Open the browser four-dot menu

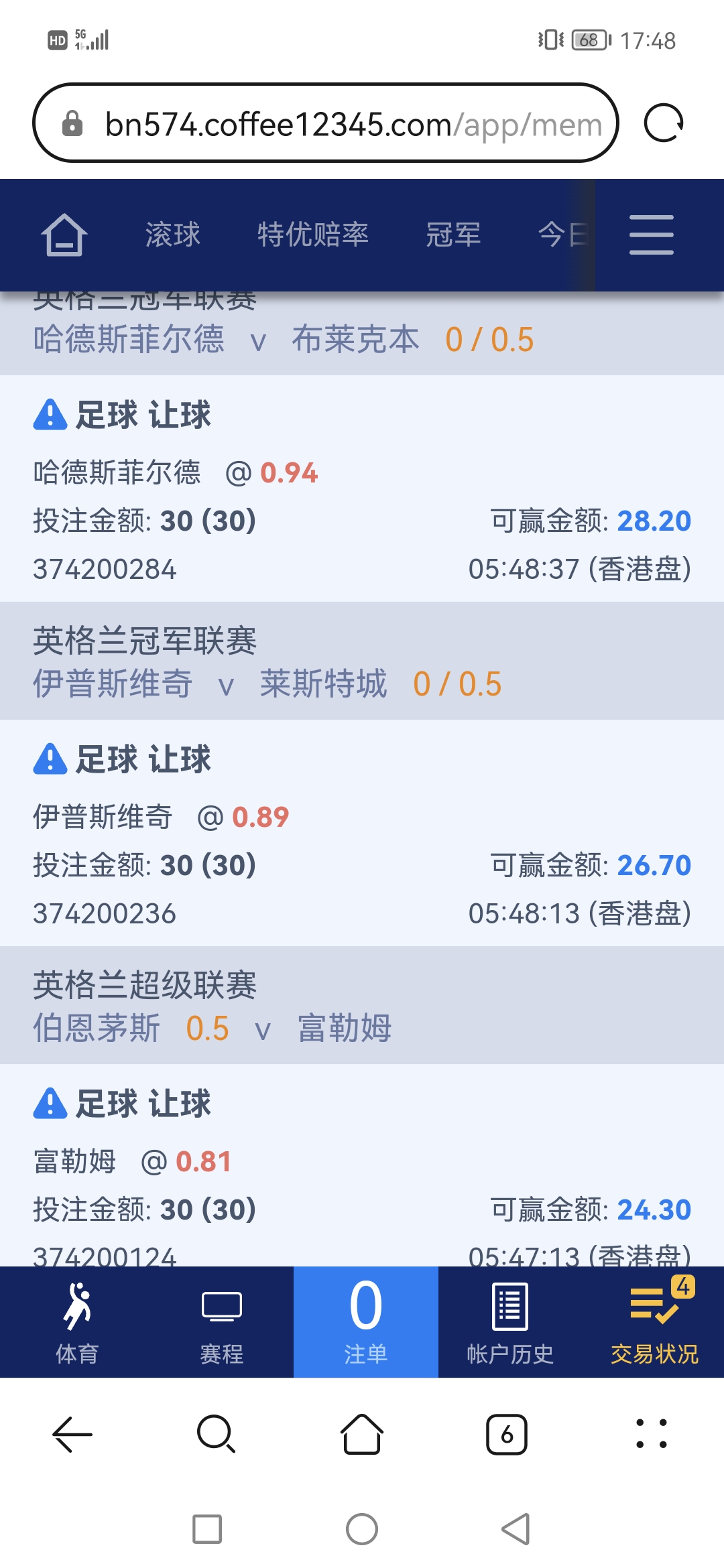[x=652, y=1435]
